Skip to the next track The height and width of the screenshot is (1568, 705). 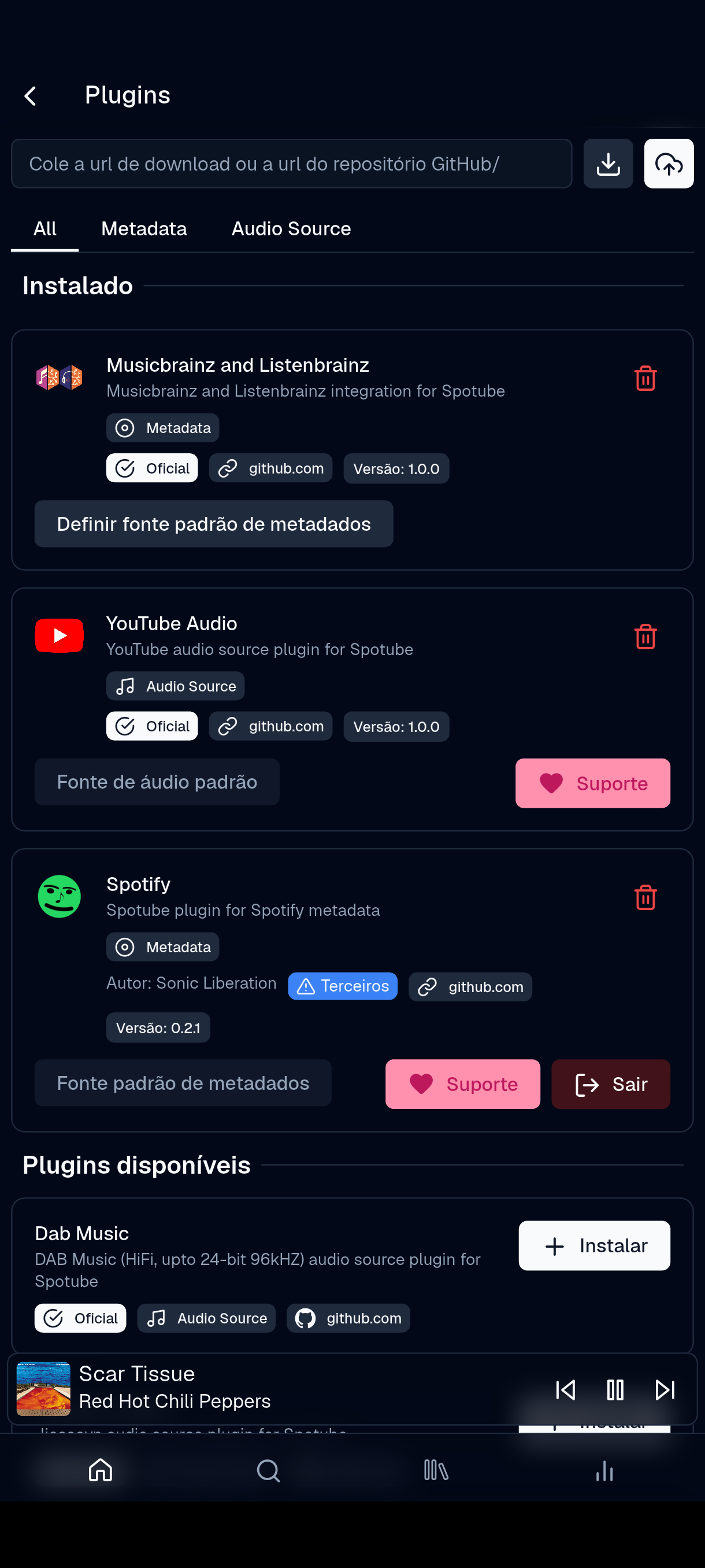[x=664, y=1390]
